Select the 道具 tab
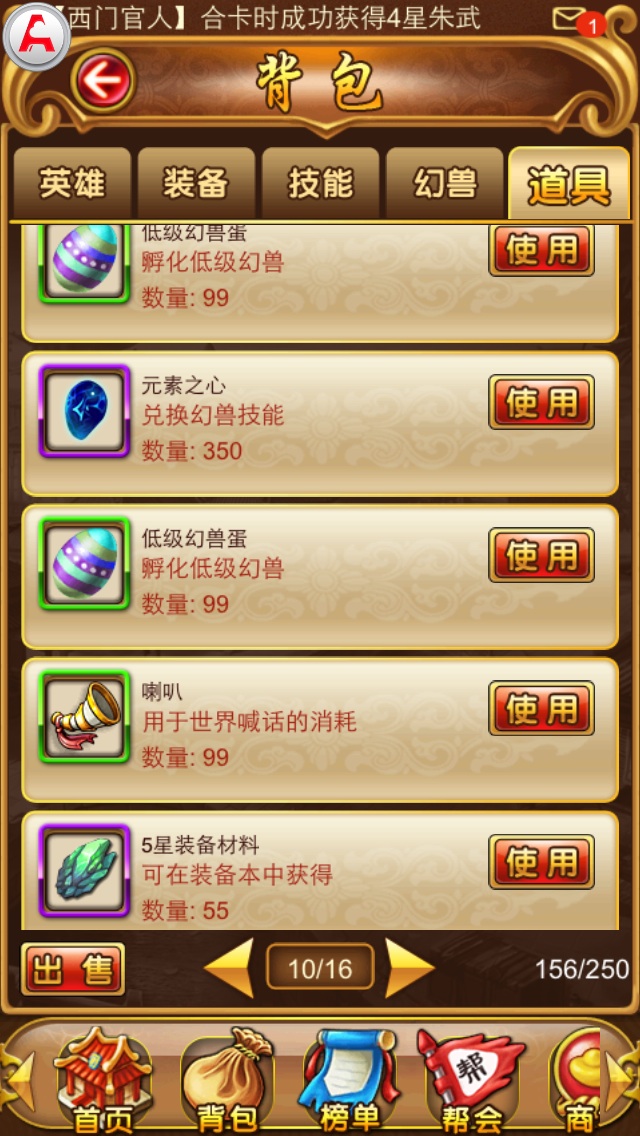This screenshot has width=640, height=1136. point(568,184)
